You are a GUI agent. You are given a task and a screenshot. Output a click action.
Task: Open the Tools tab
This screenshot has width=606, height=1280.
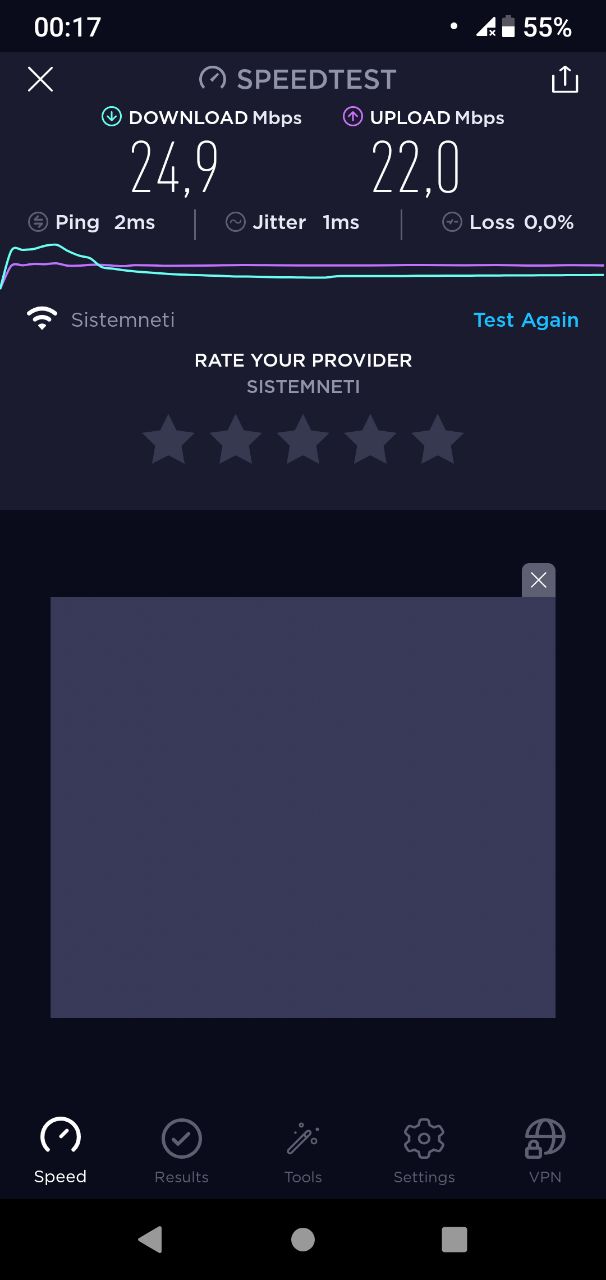click(303, 1151)
